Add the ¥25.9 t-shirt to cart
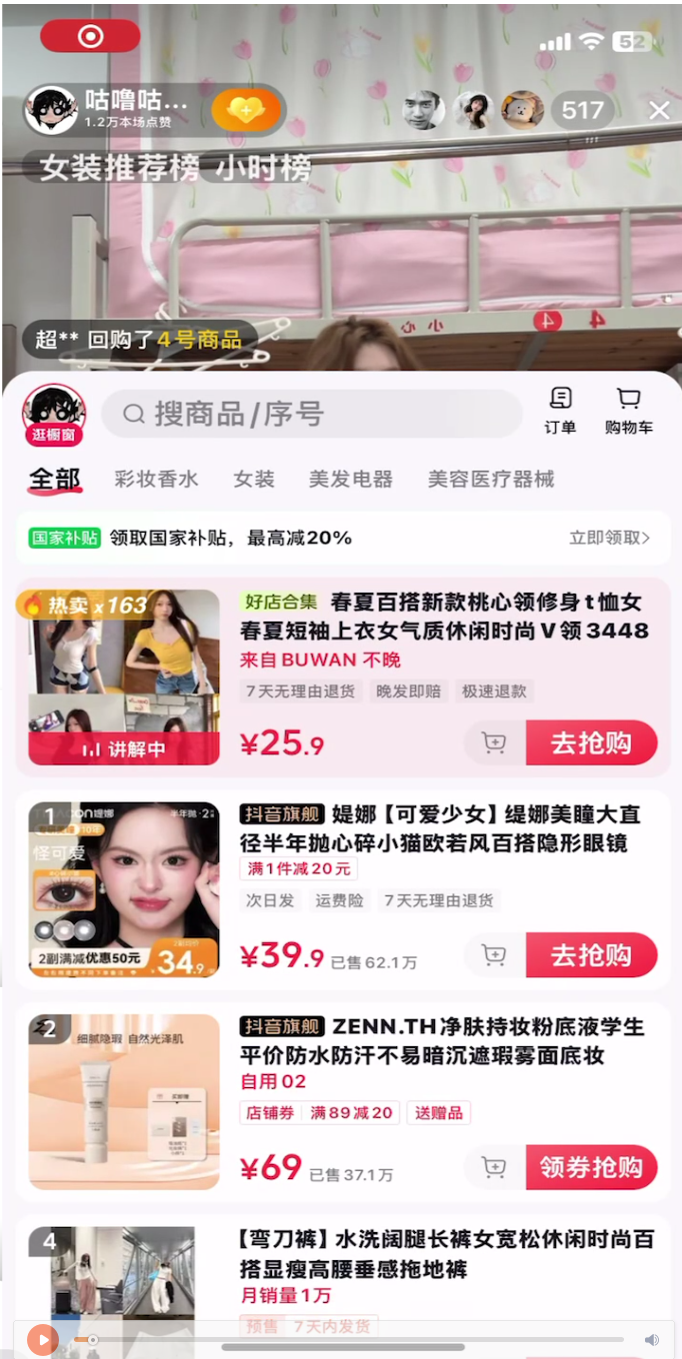The image size is (682, 1359). (494, 743)
